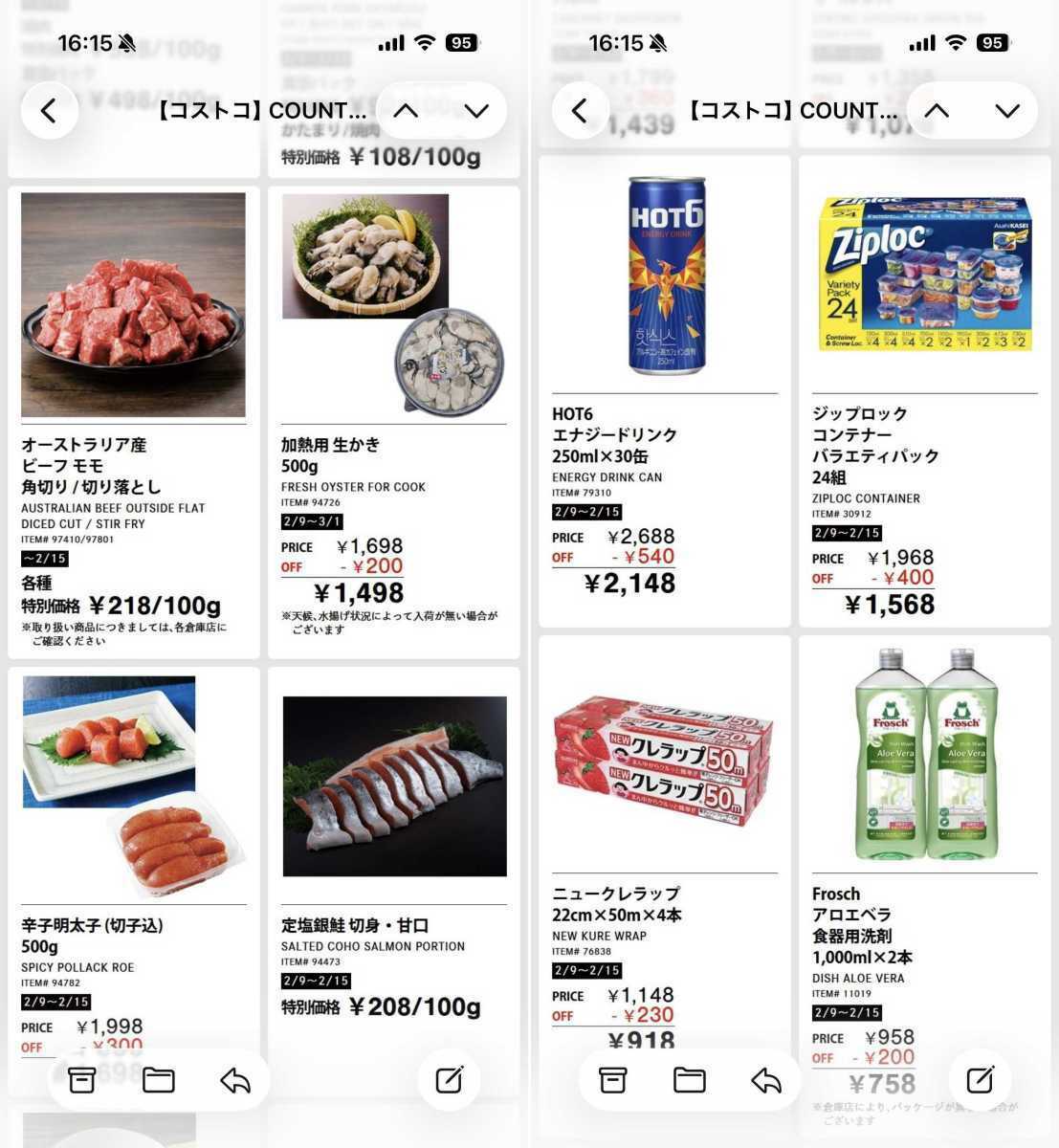Show next message on the oyster screen
Image resolution: width=1059 pixels, height=1148 pixels.
(x=476, y=111)
